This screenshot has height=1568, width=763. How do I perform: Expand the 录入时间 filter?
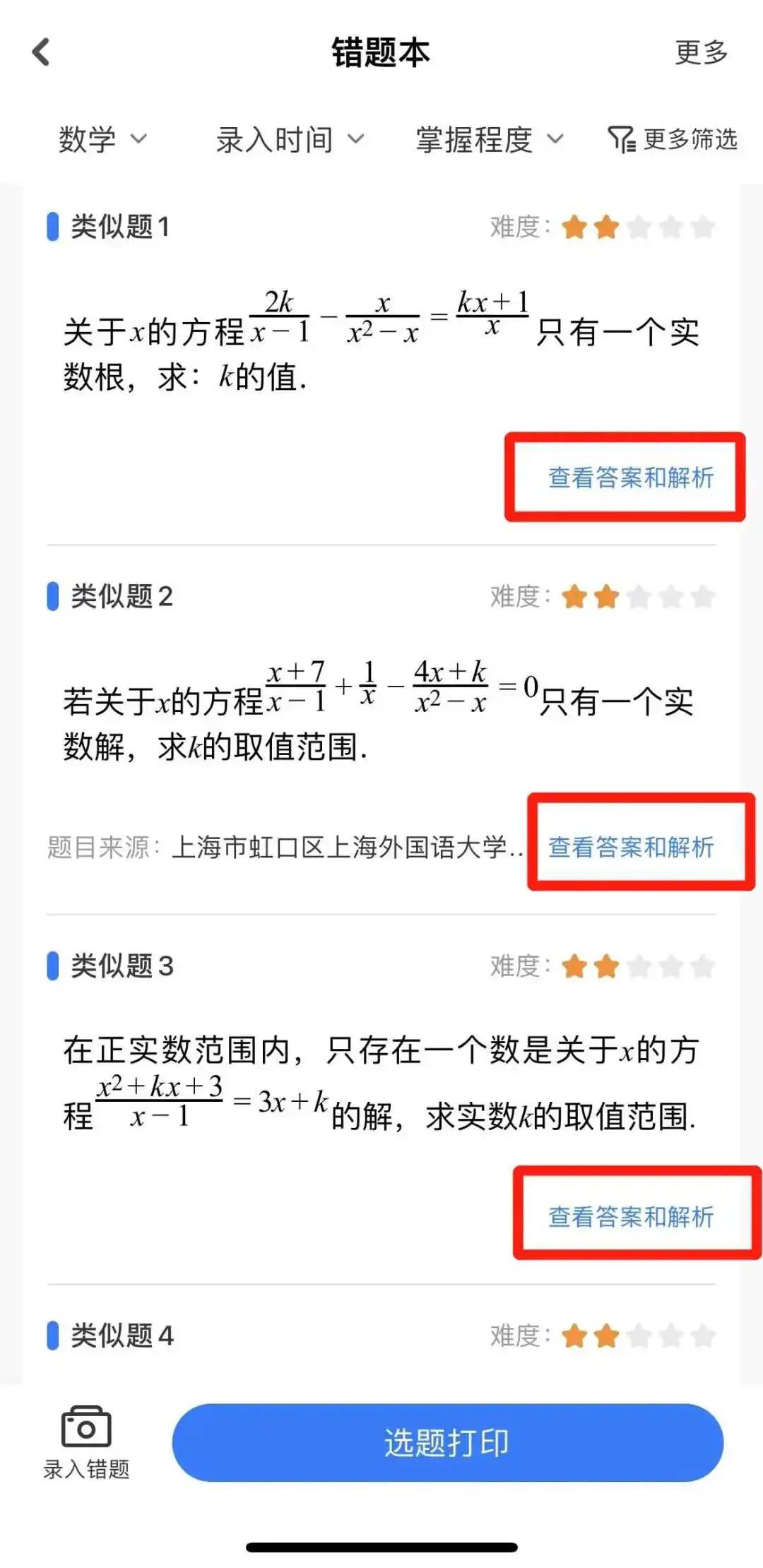(x=290, y=139)
